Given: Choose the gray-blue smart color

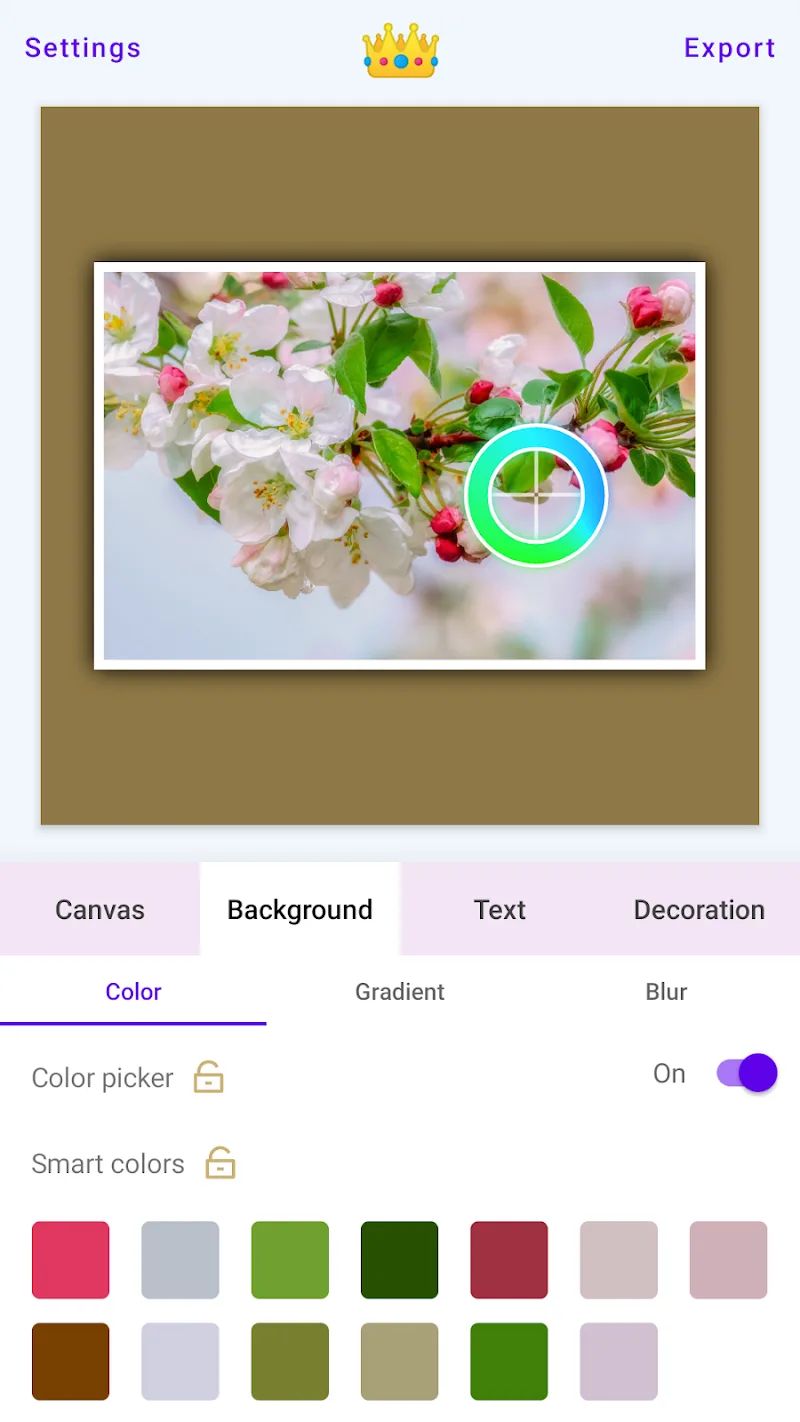Looking at the screenshot, I should pyautogui.click(x=180, y=1260).
